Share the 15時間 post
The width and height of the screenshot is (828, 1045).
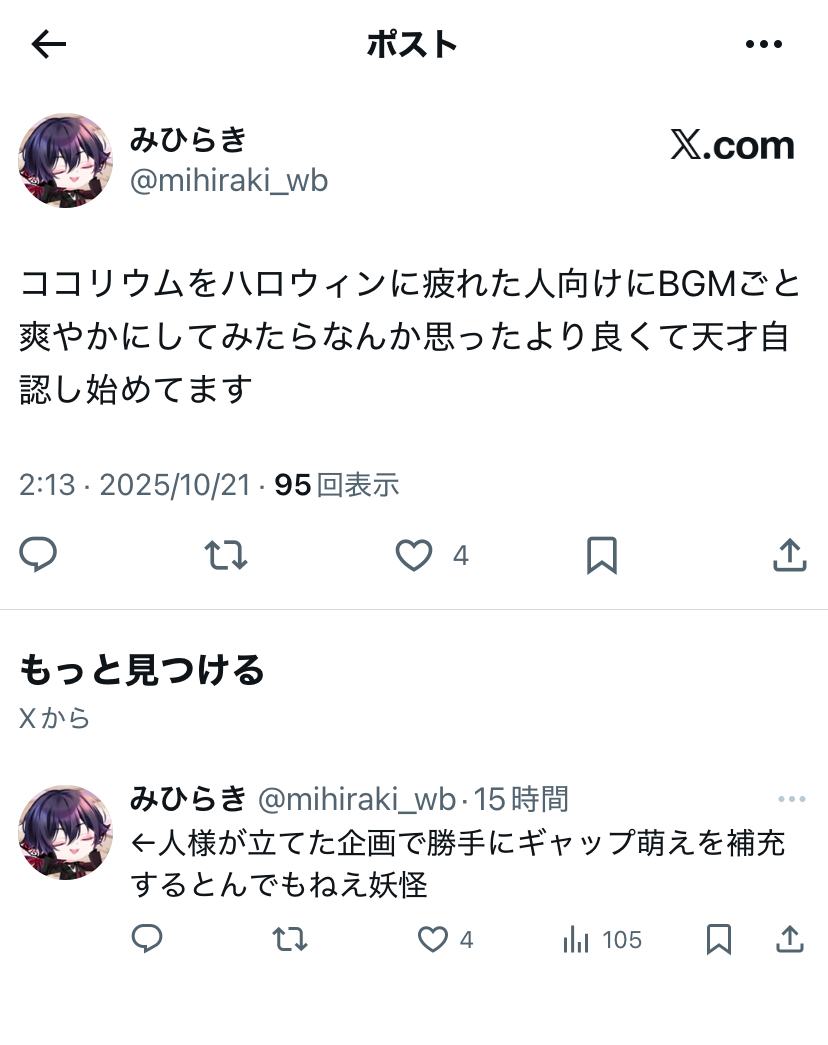(x=789, y=939)
